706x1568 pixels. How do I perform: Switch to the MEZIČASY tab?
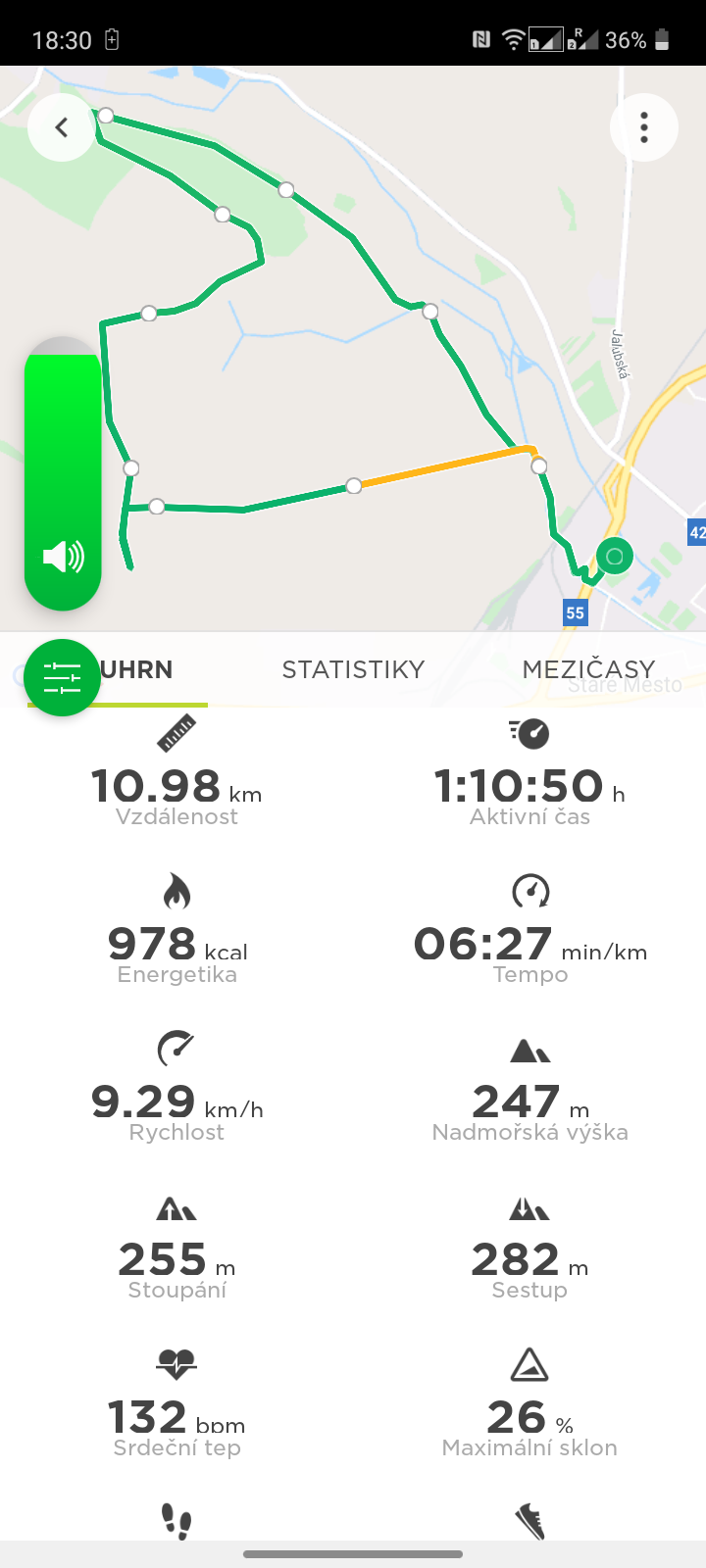[588, 669]
